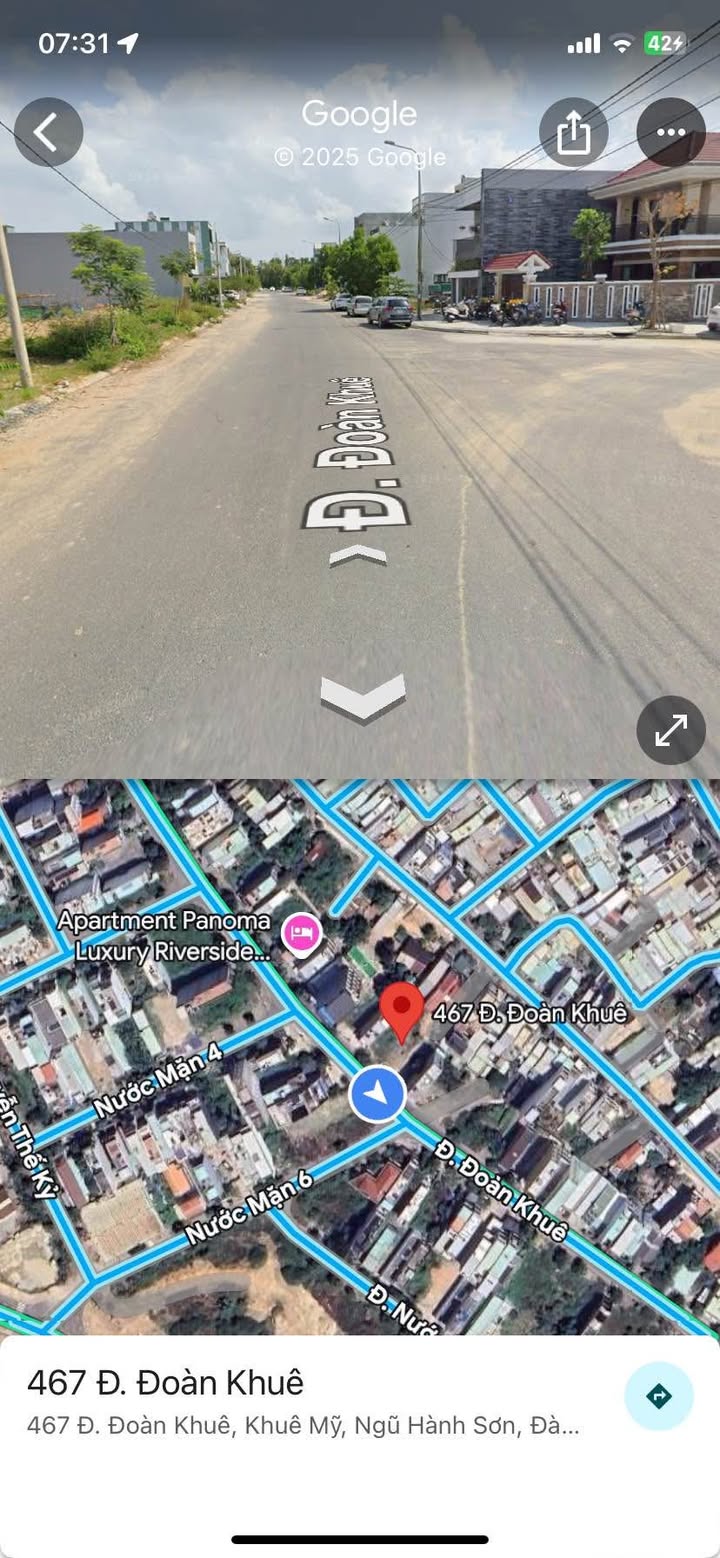This screenshot has width=720, height=1558.
Task: Tap the red 467 Đ. Đoàn Khuê pin
Action: click(x=403, y=1010)
